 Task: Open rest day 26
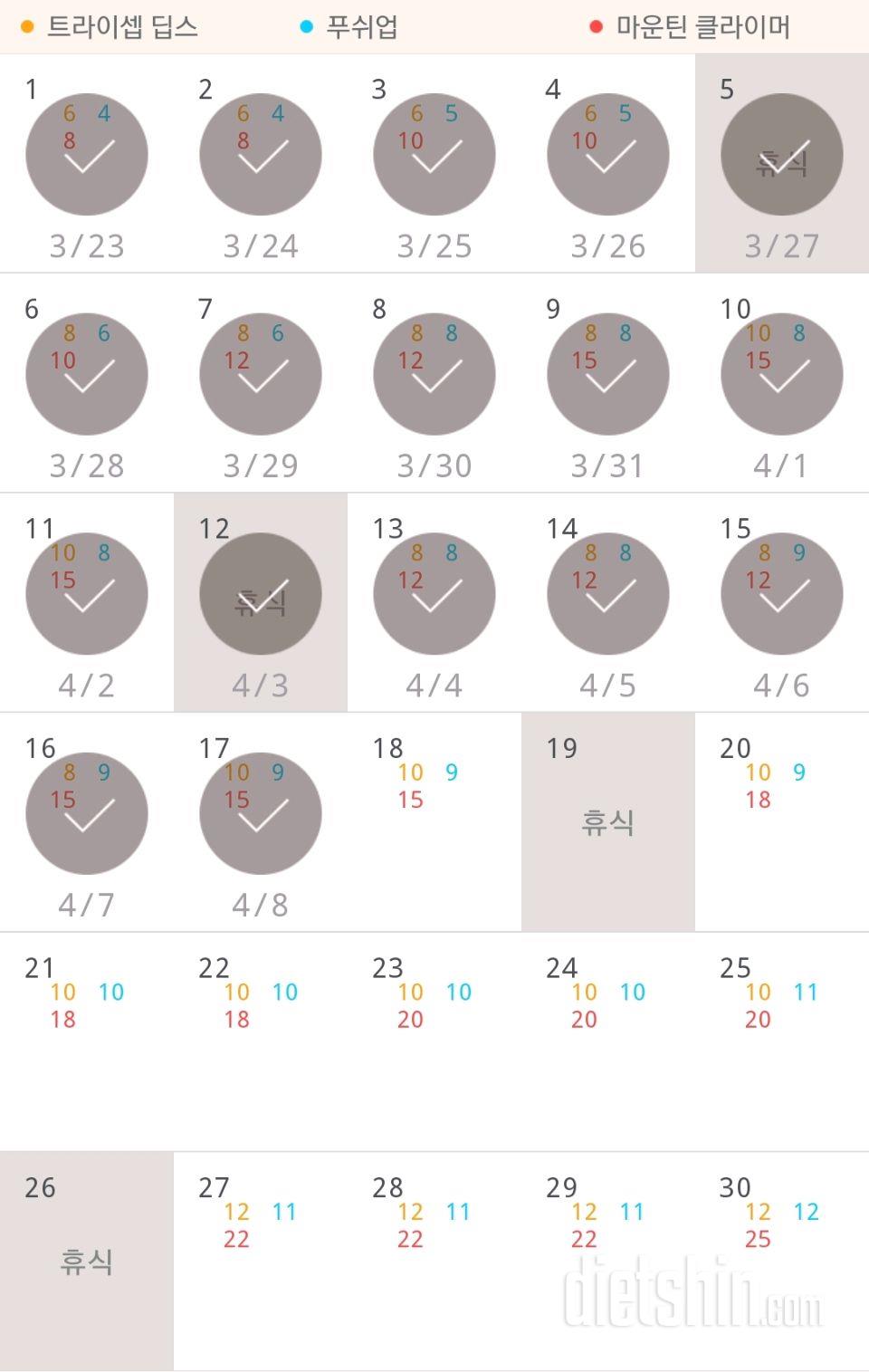(x=87, y=1261)
